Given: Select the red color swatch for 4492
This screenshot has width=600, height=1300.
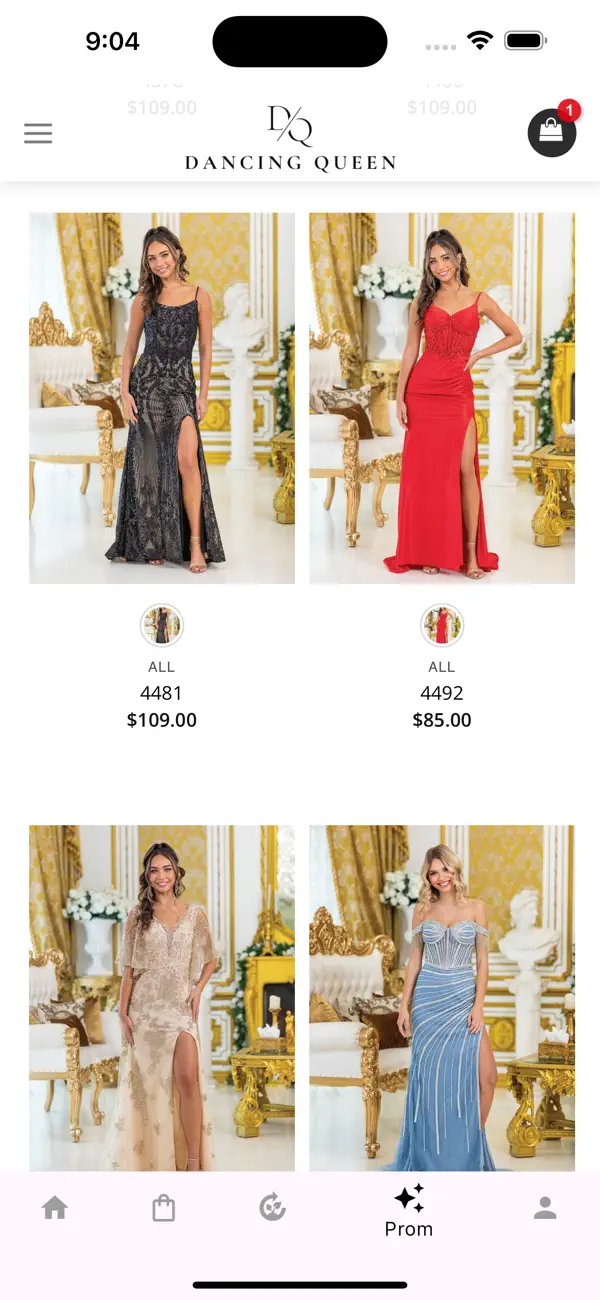Looking at the screenshot, I should pyautogui.click(x=442, y=626).
